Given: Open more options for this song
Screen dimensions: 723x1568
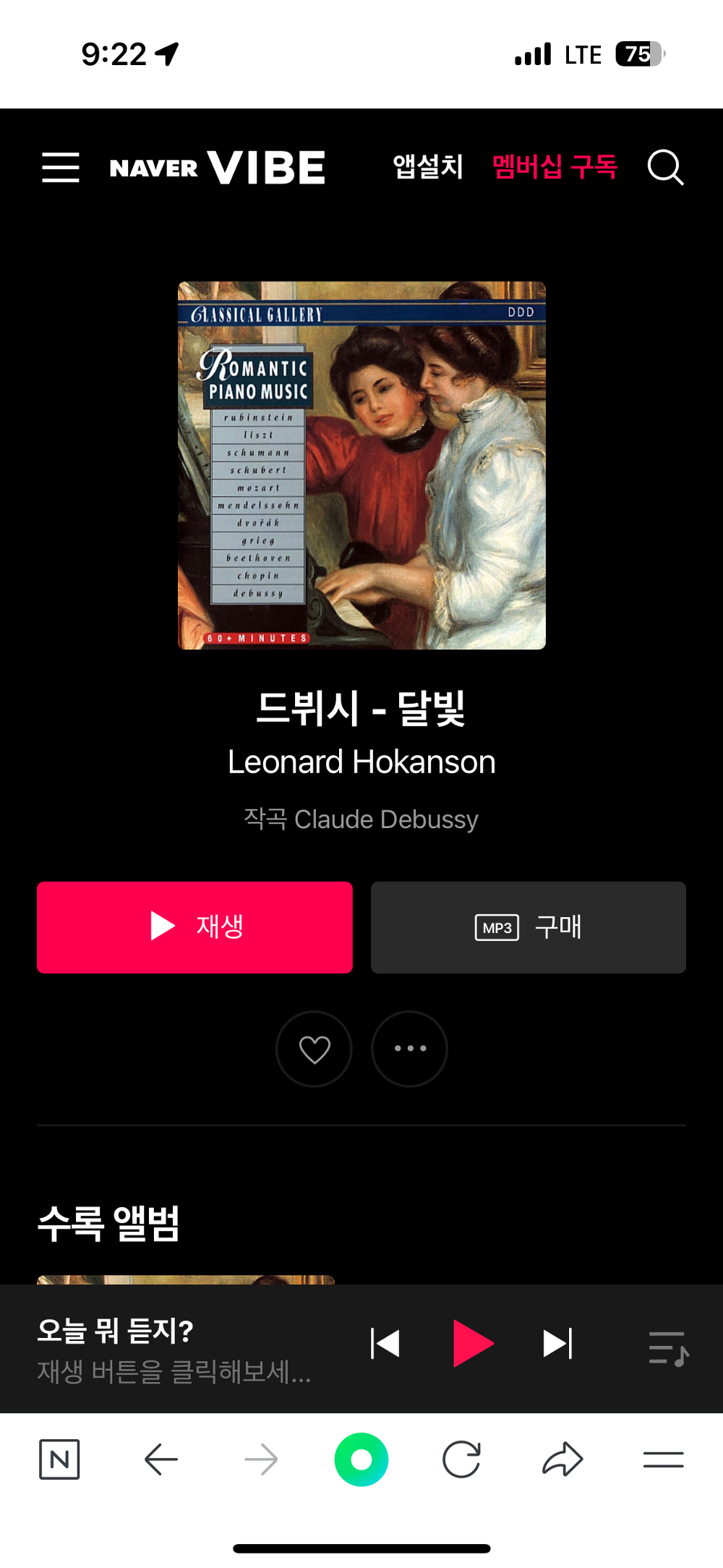Looking at the screenshot, I should [x=409, y=1049].
